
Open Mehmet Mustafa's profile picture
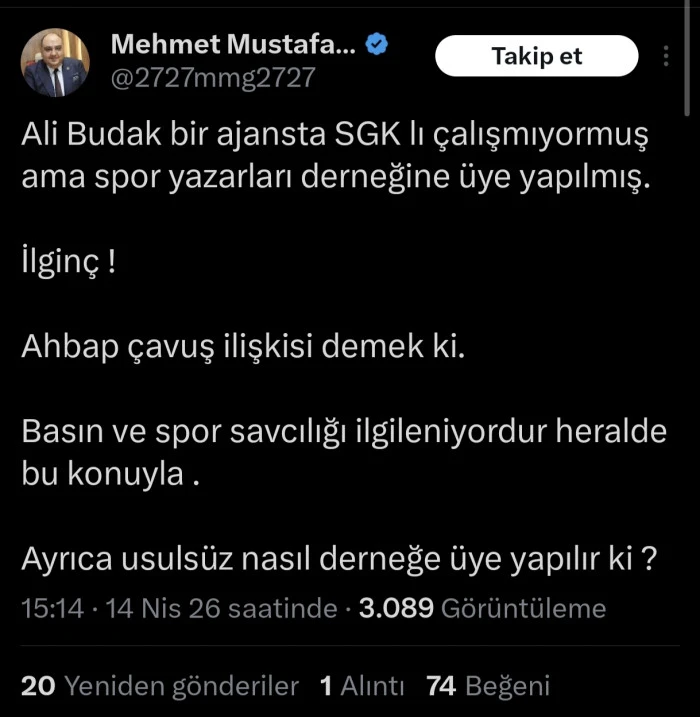tap(56, 62)
